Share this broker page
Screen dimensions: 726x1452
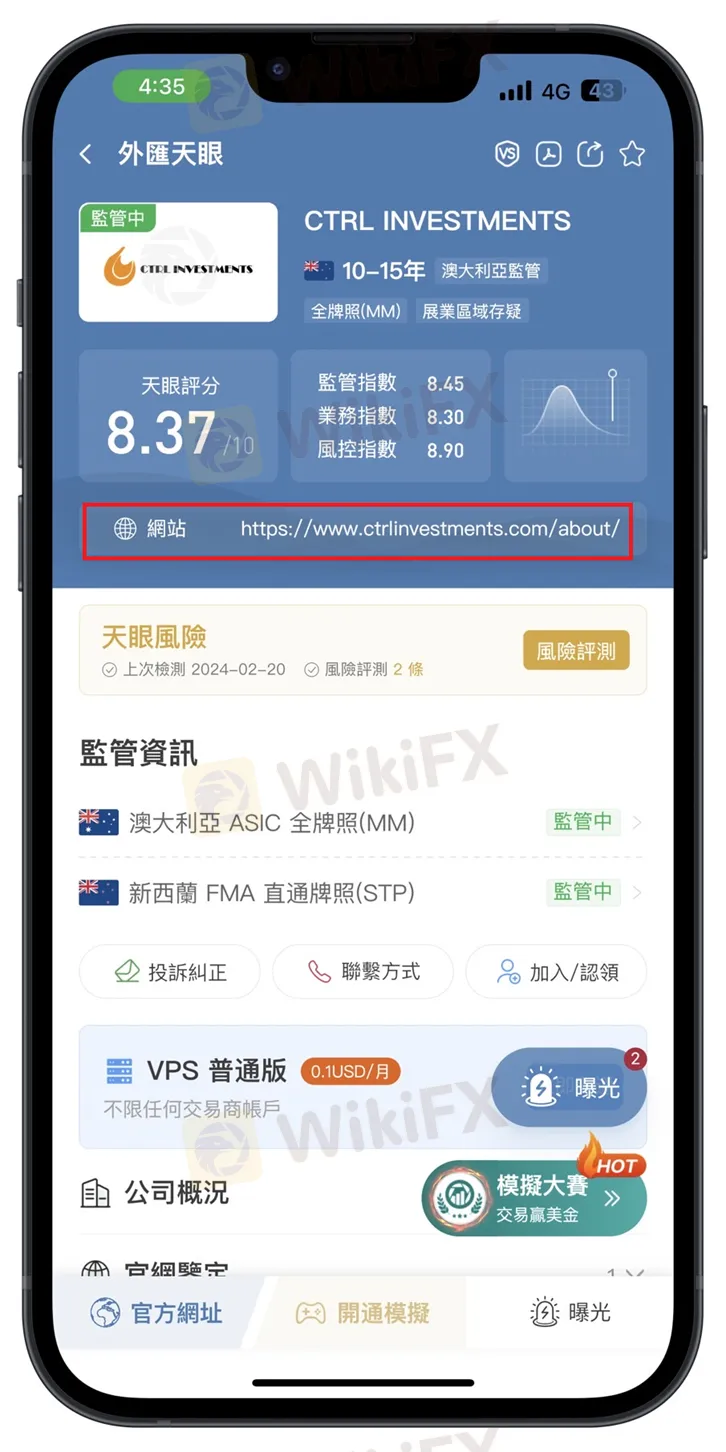[x=590, y=154]
